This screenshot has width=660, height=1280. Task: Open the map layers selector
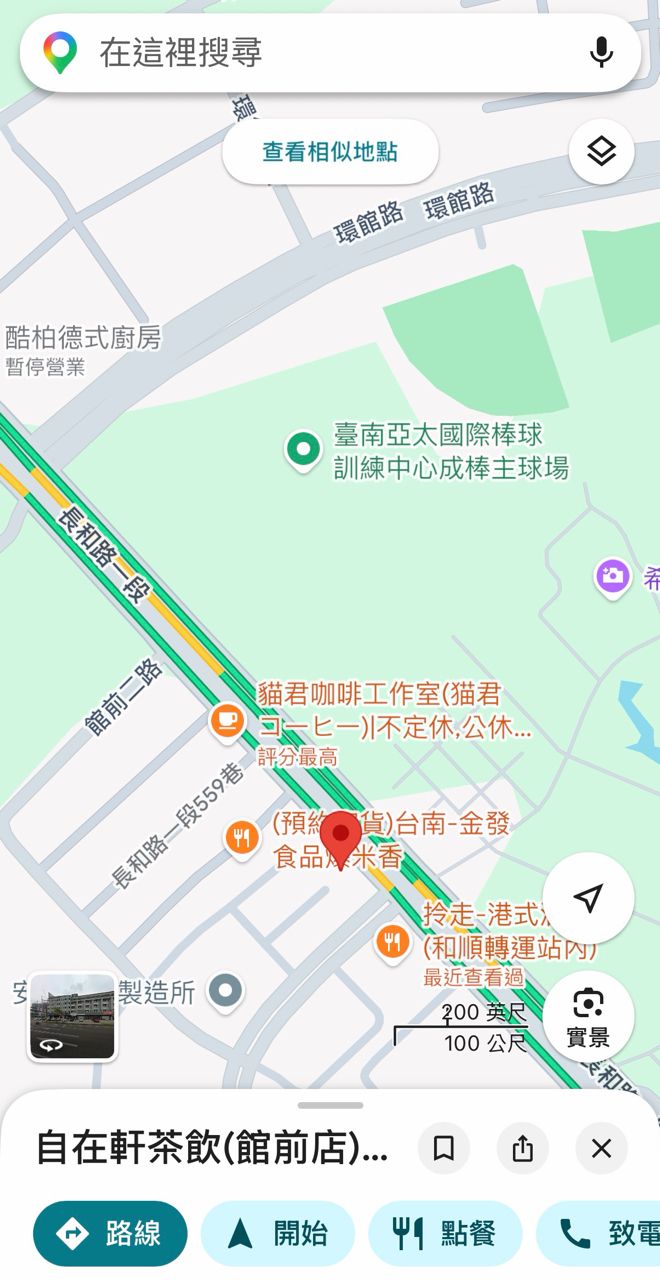601,152
